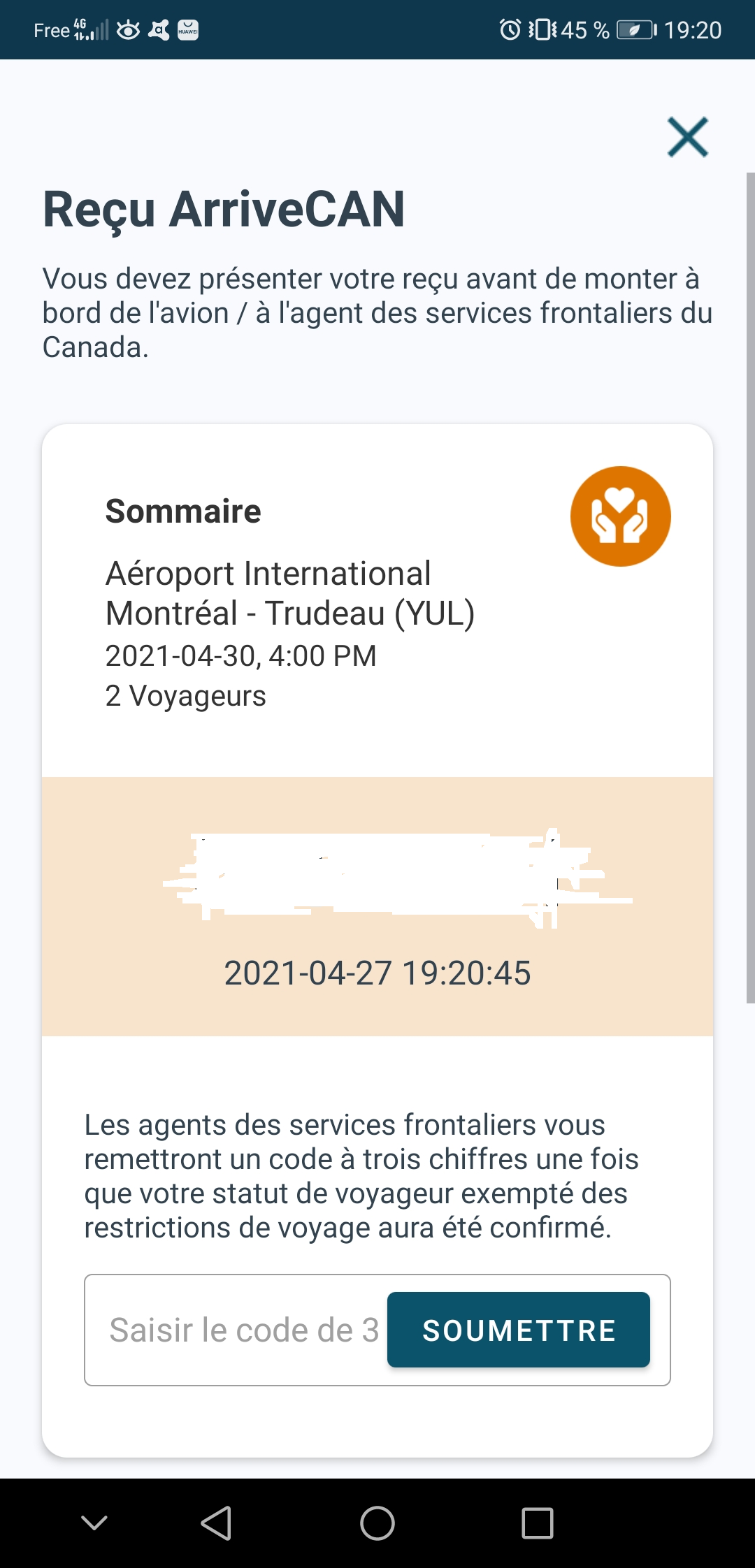Viewport: 755px width, 1568px height.
Task: Go back using the system back button
Action: (216, 1523)
